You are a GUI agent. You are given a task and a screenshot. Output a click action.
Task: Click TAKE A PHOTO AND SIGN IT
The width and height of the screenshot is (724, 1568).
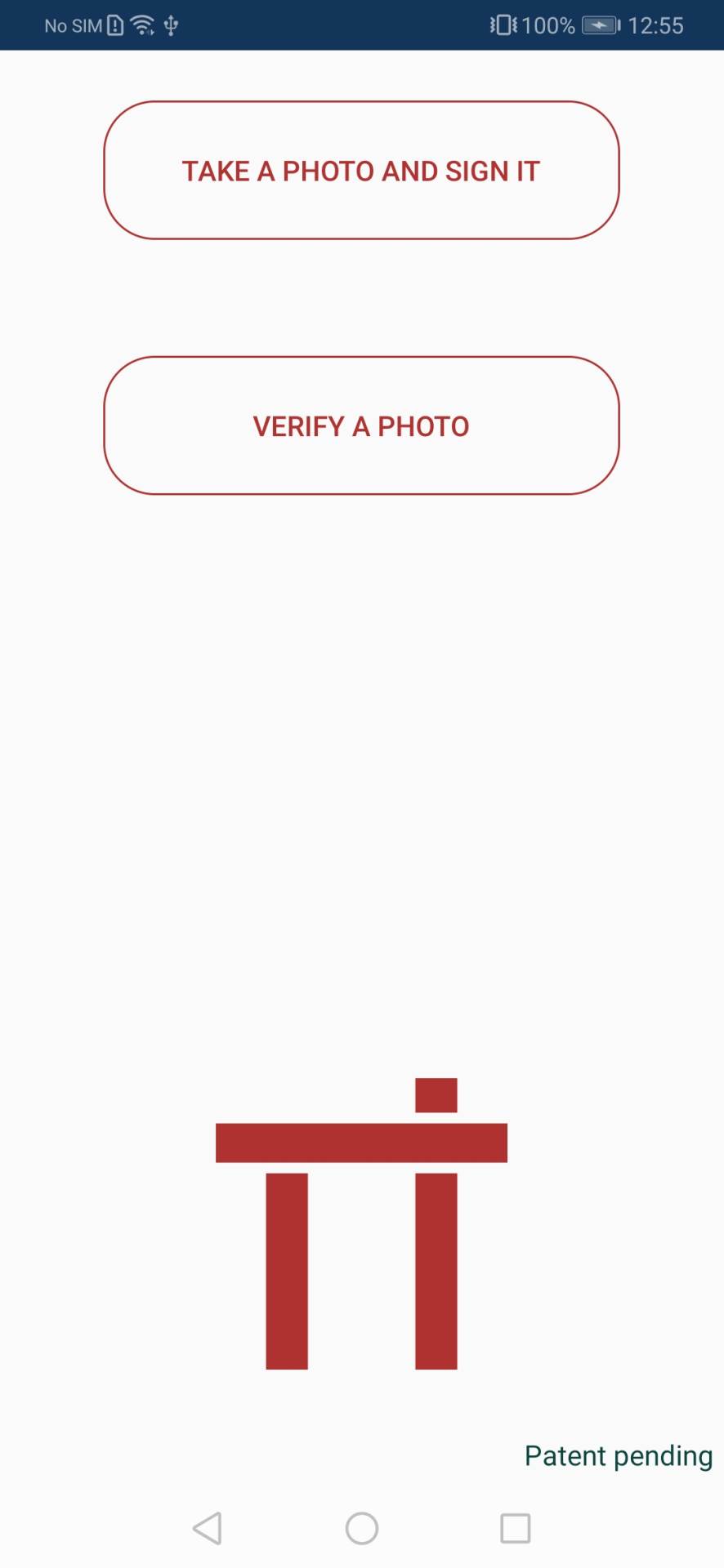pos(360,170)
